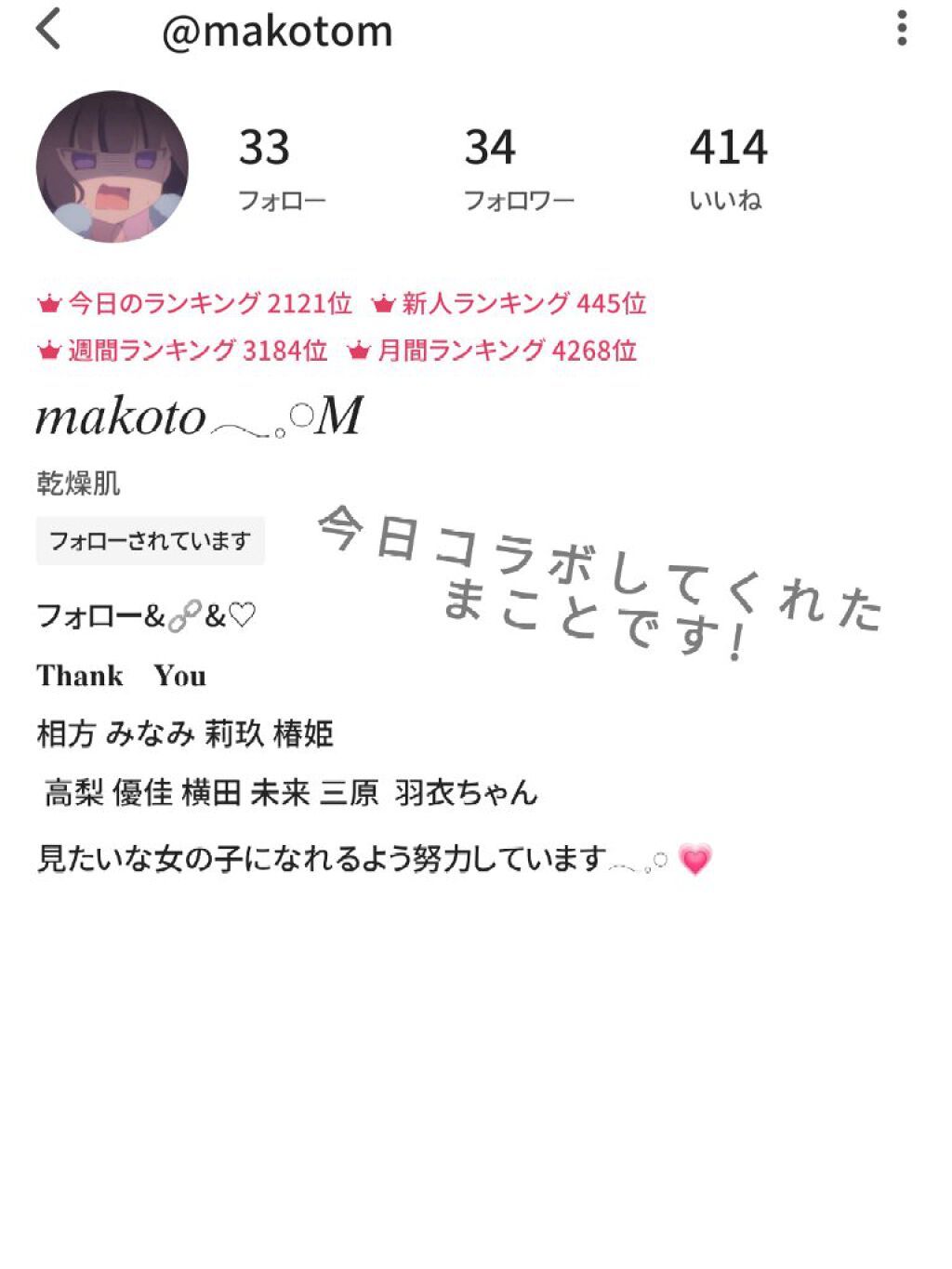The height and width of the screenshot is (1269, 952).
Task: Tap the 週間ランキング 3184位 link
Action: pyautogui.click(x=186, y=351)
